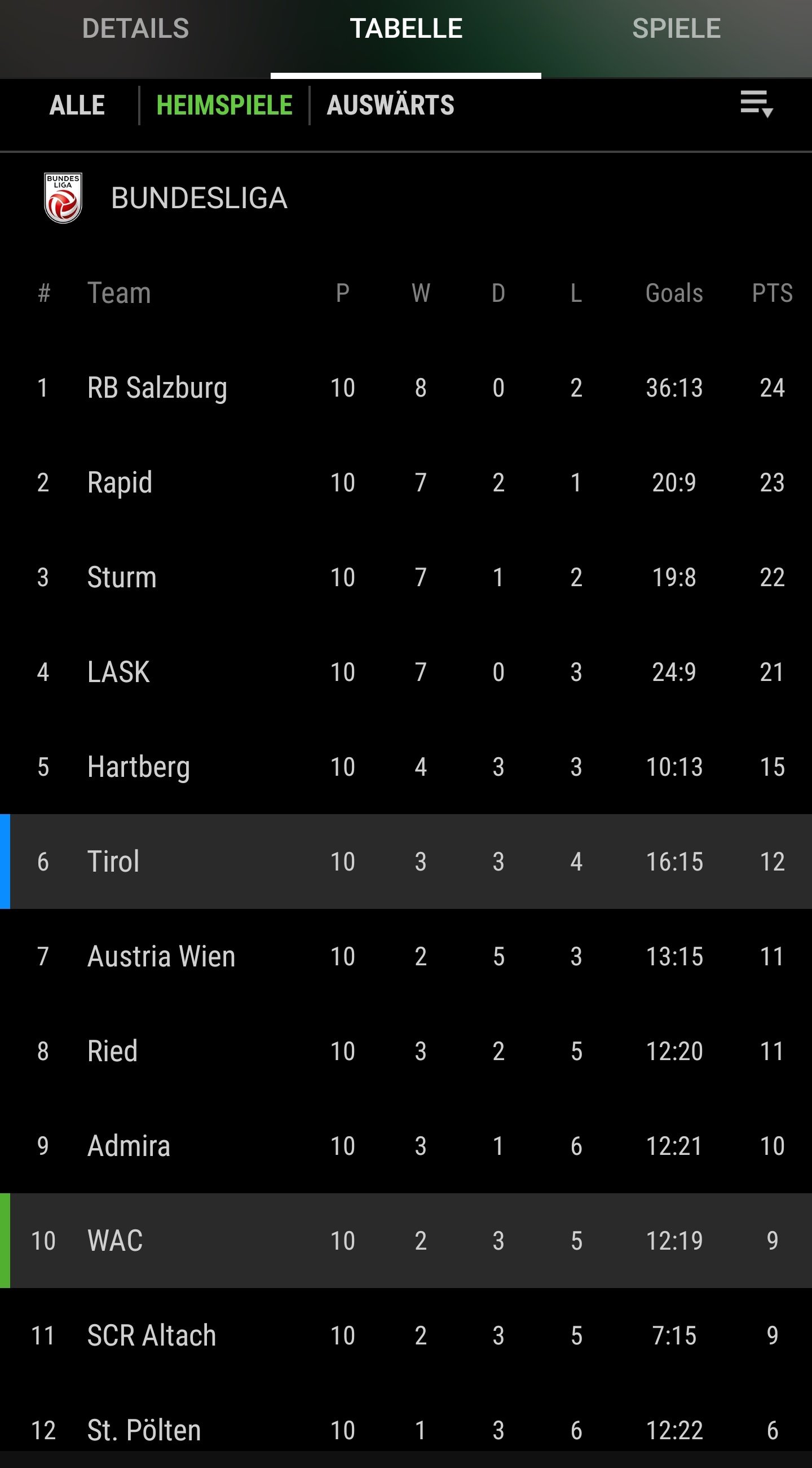Open the table sort dropdown icon

[x=756, y=104]
